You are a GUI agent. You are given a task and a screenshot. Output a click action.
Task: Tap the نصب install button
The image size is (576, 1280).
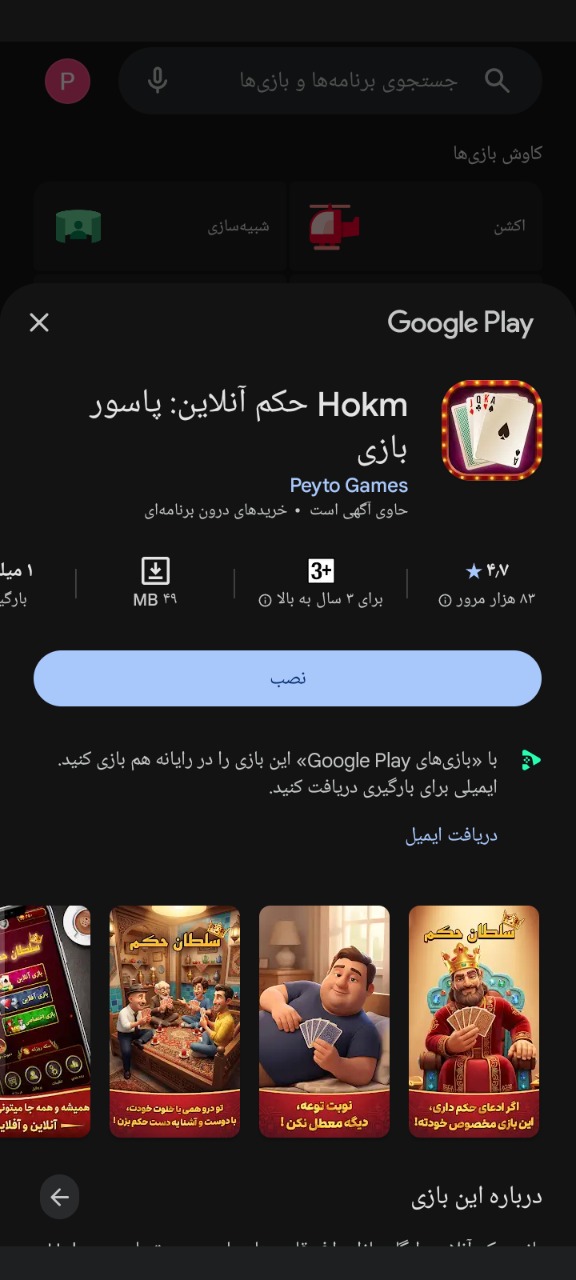[288, 678]
